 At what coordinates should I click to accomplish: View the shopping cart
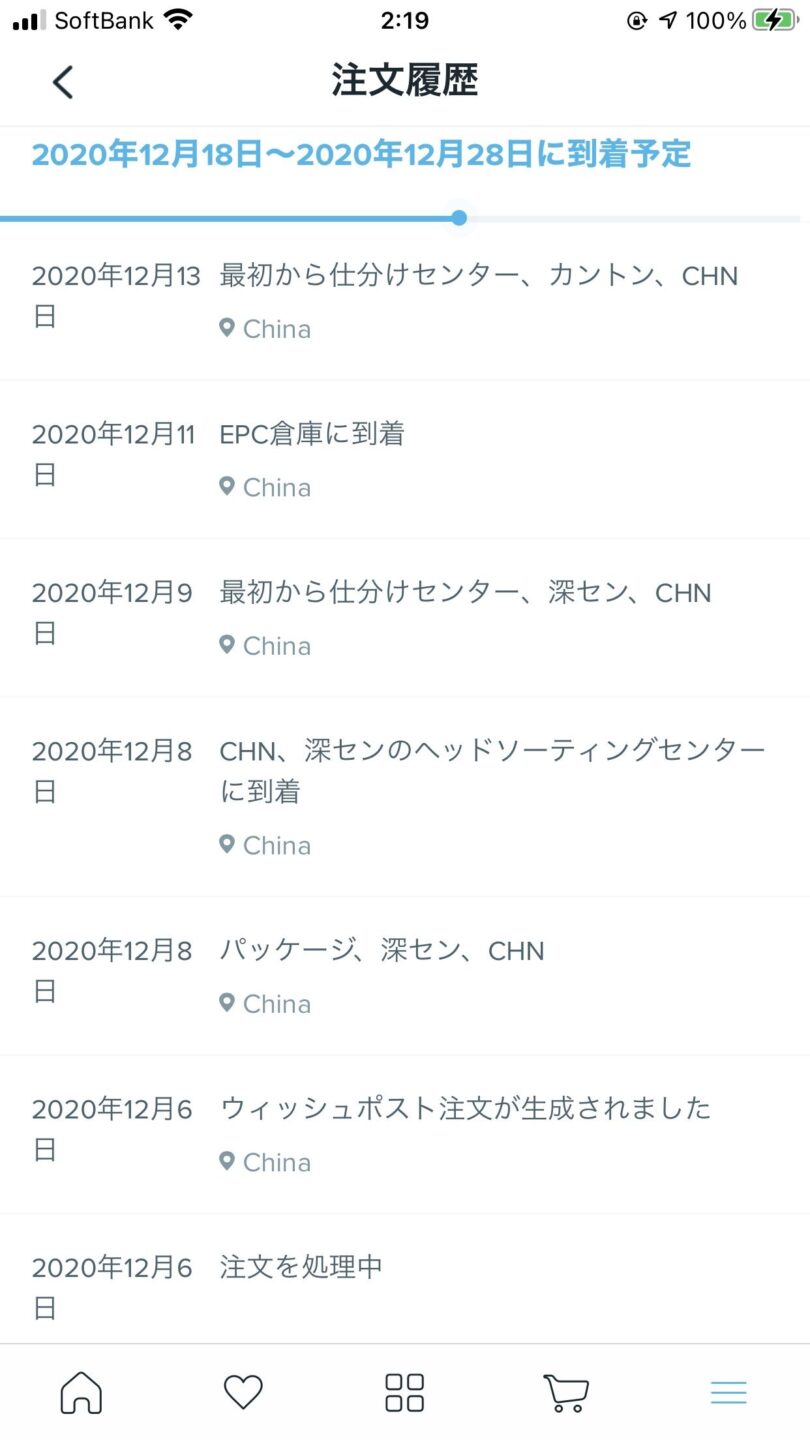[x=566, y=1392]
